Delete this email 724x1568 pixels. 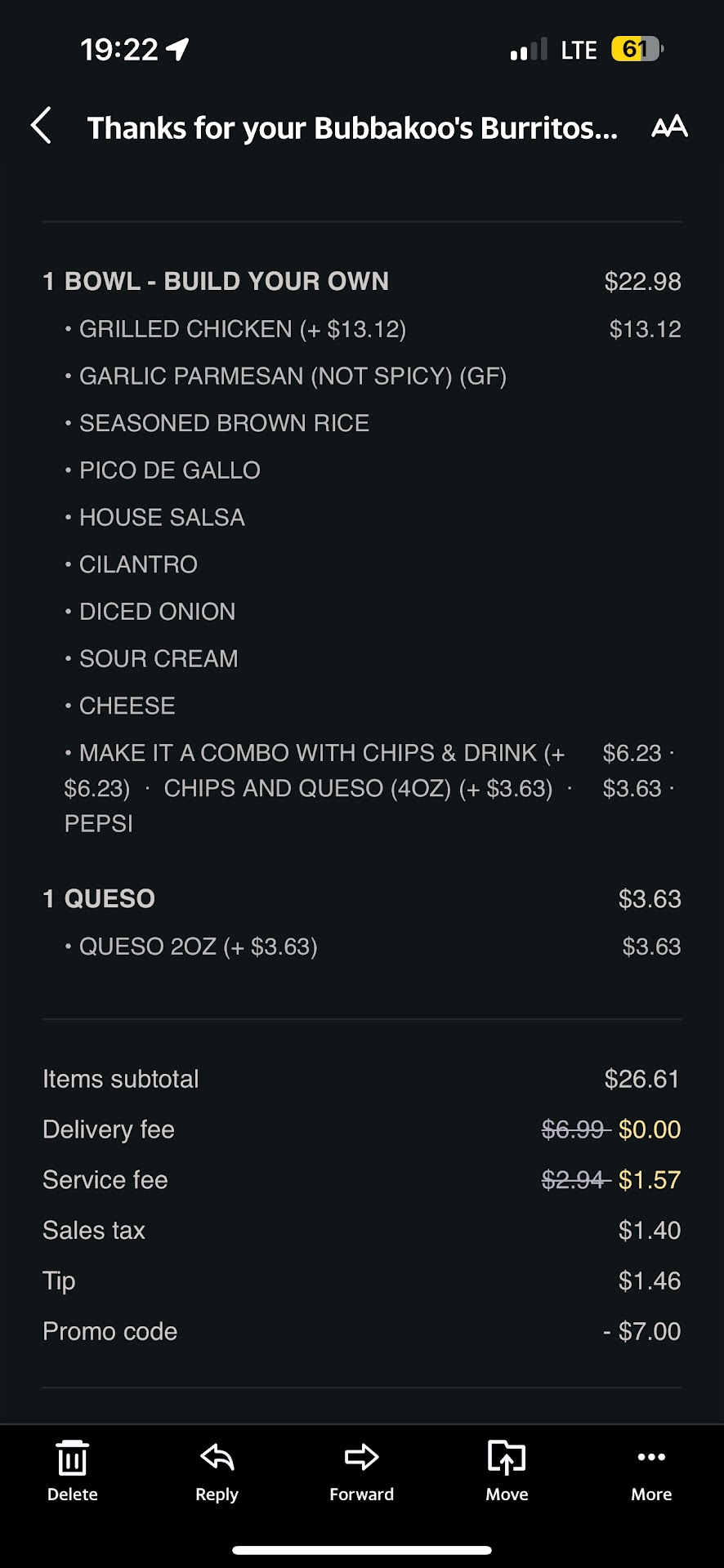(x=72, y=1470)
